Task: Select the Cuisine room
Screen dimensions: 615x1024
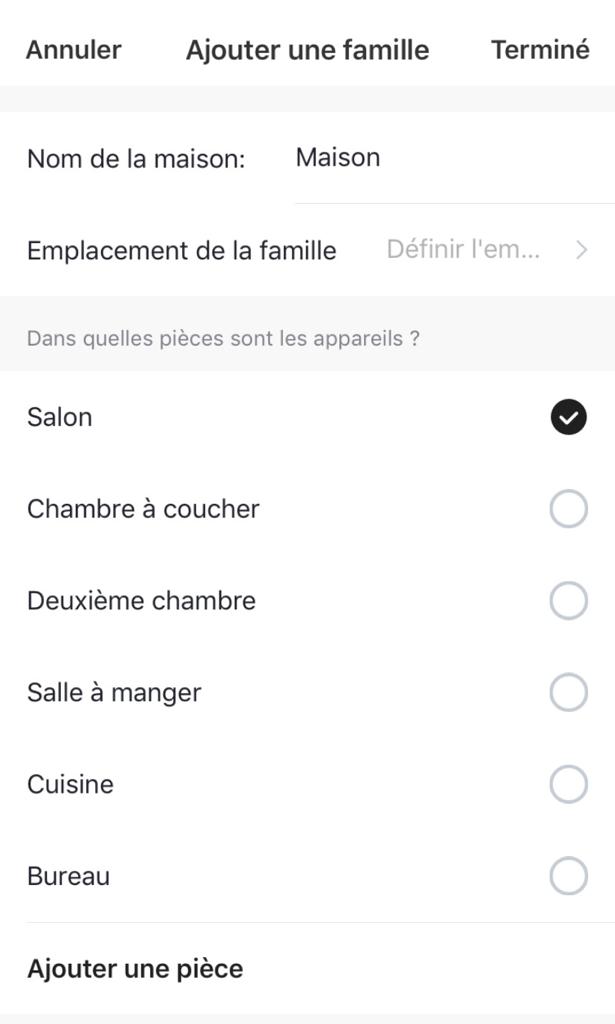Action: [568, 785]
